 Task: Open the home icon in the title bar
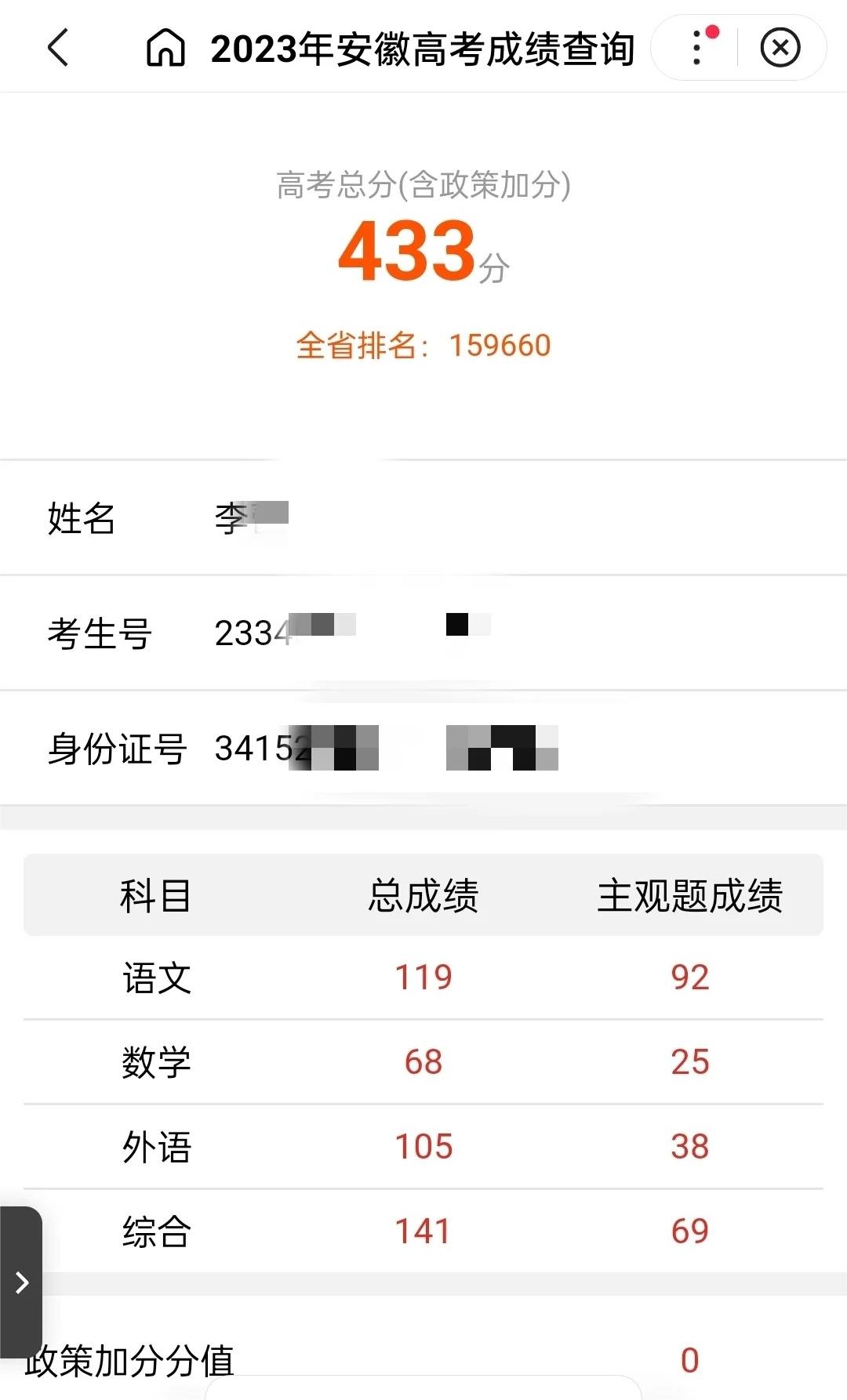(165, 48)
